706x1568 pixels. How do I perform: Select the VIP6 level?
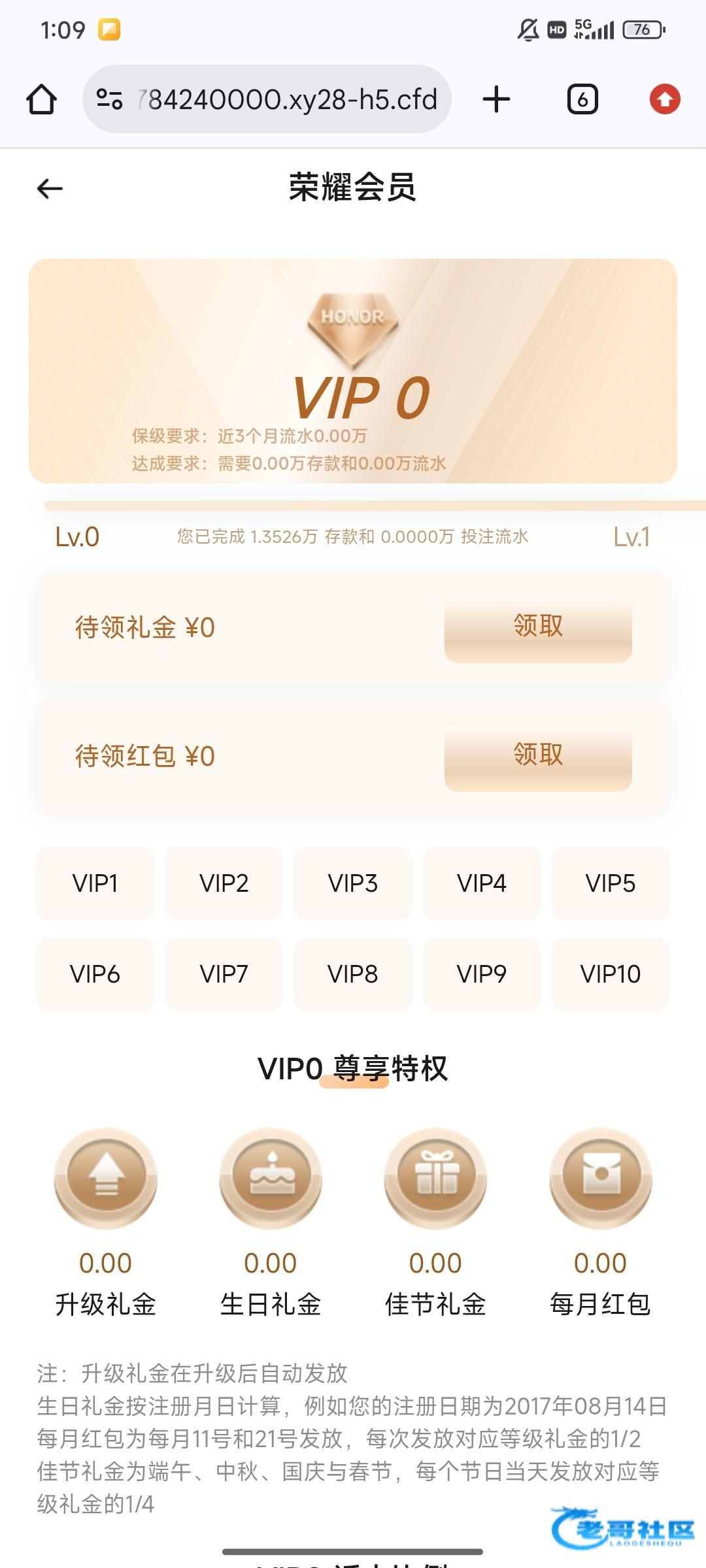click(95, 974)
